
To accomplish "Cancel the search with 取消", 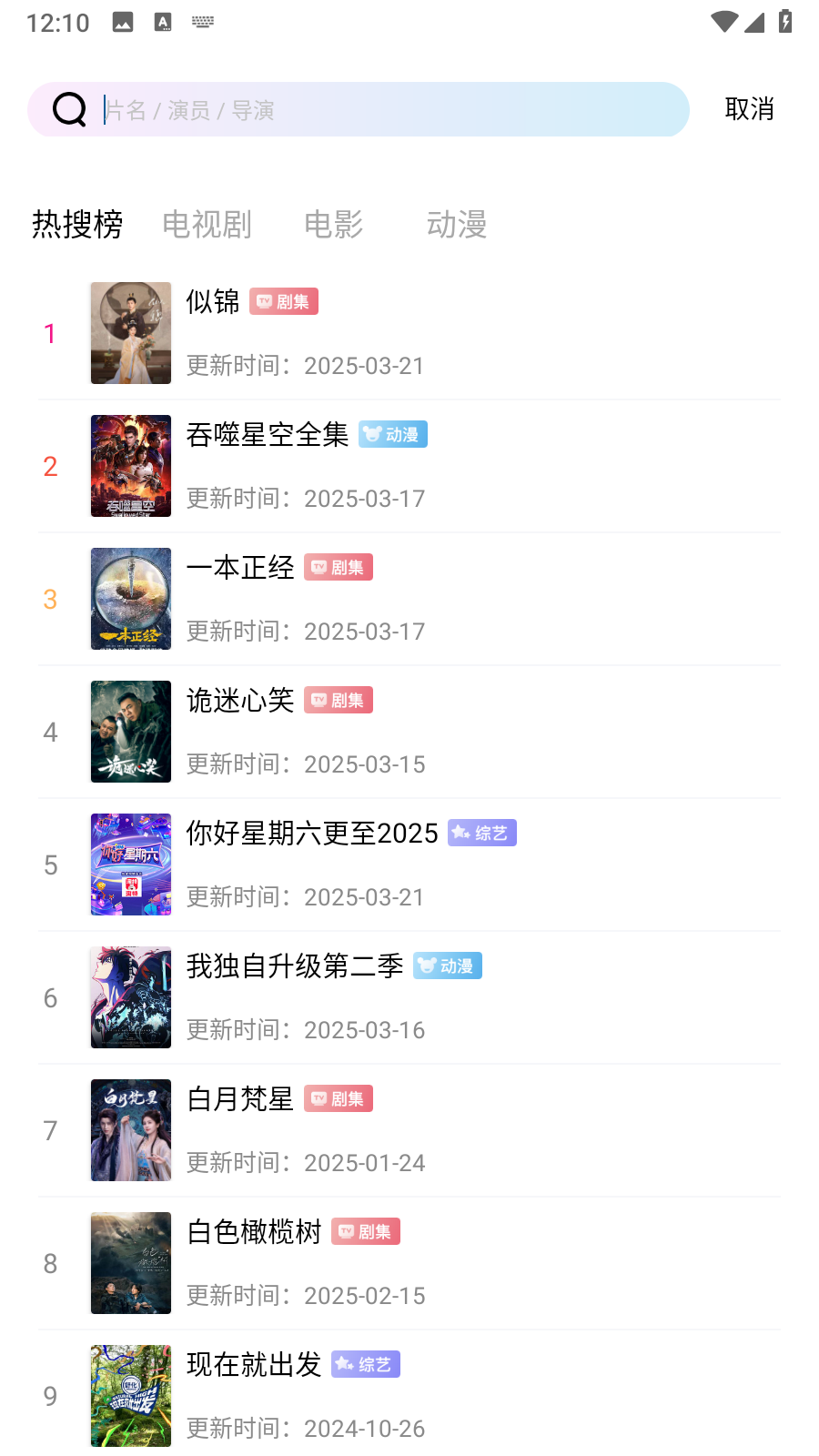I will pos(749,109).
